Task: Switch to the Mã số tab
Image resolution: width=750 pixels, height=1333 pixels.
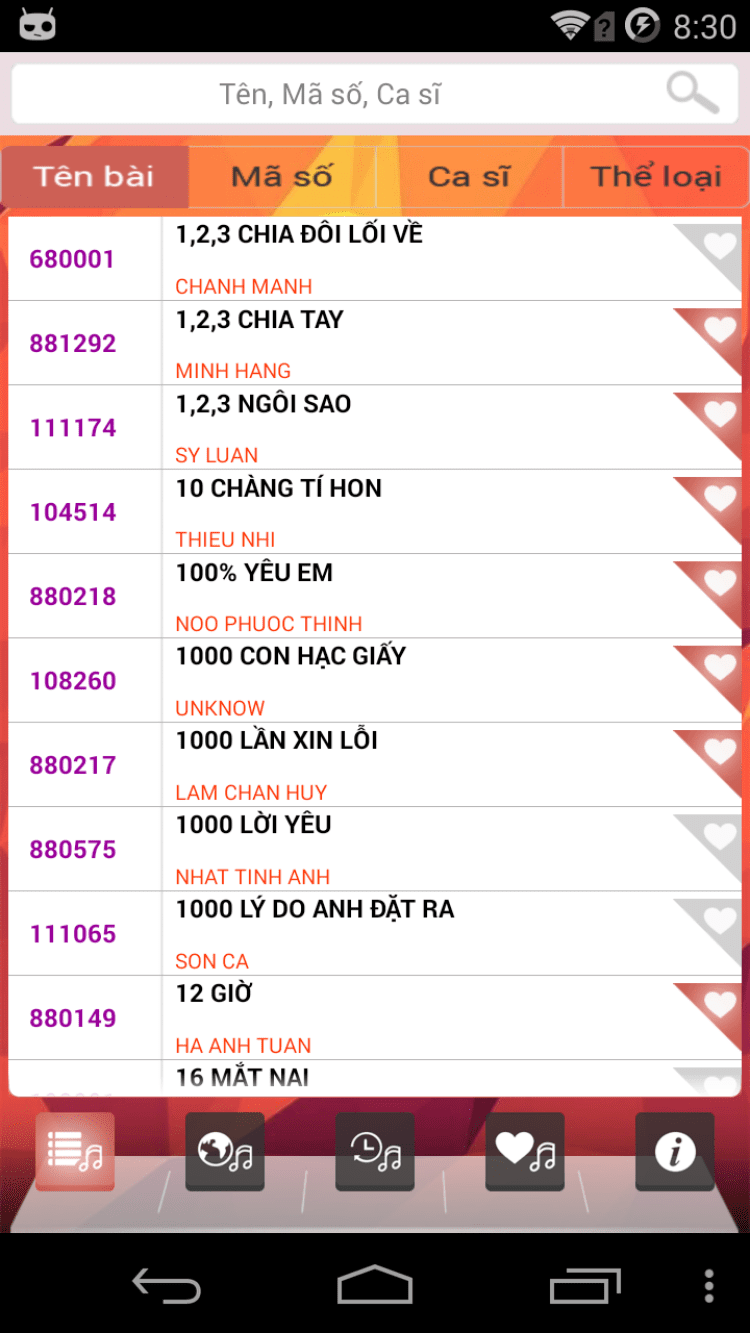Action: click(281, 177)
